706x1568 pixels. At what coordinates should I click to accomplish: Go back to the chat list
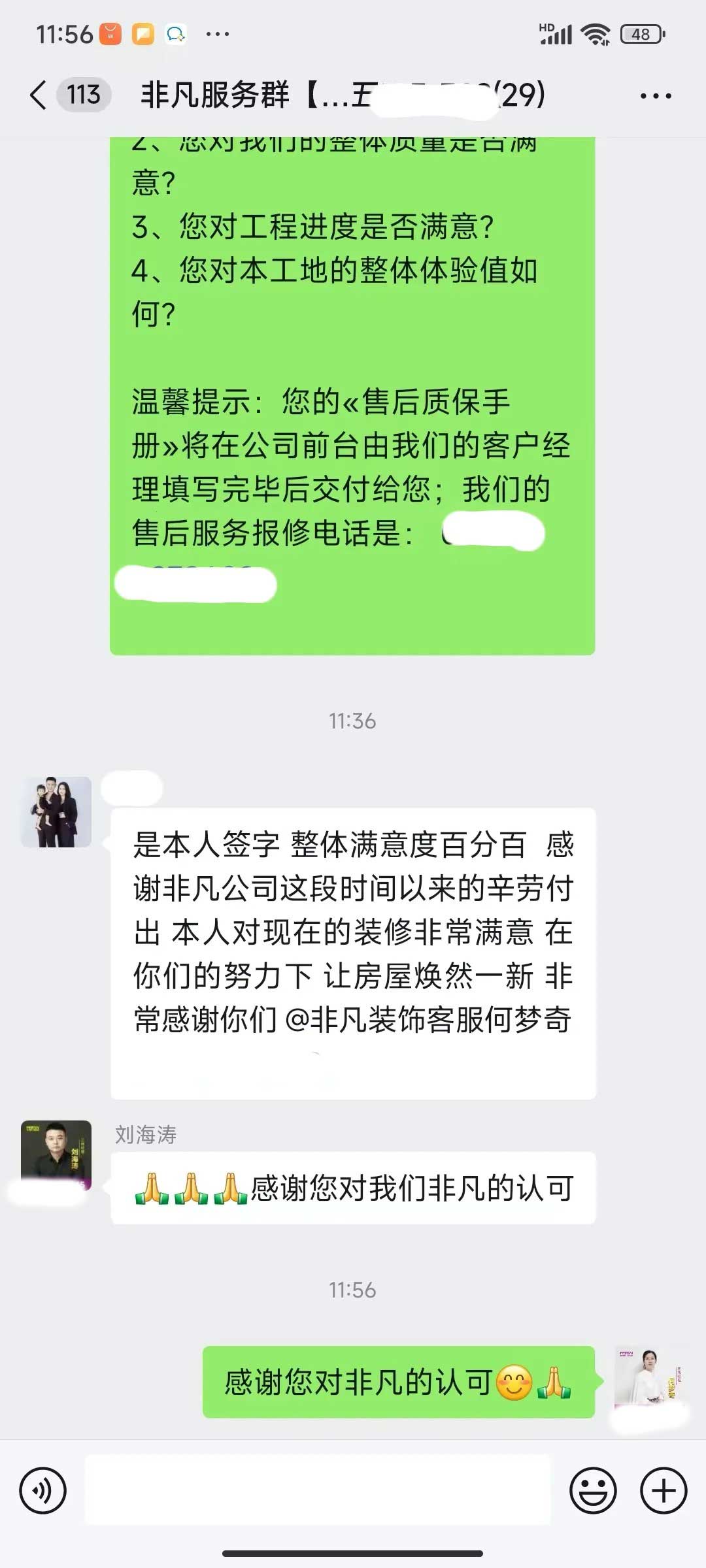pos(39,95)
